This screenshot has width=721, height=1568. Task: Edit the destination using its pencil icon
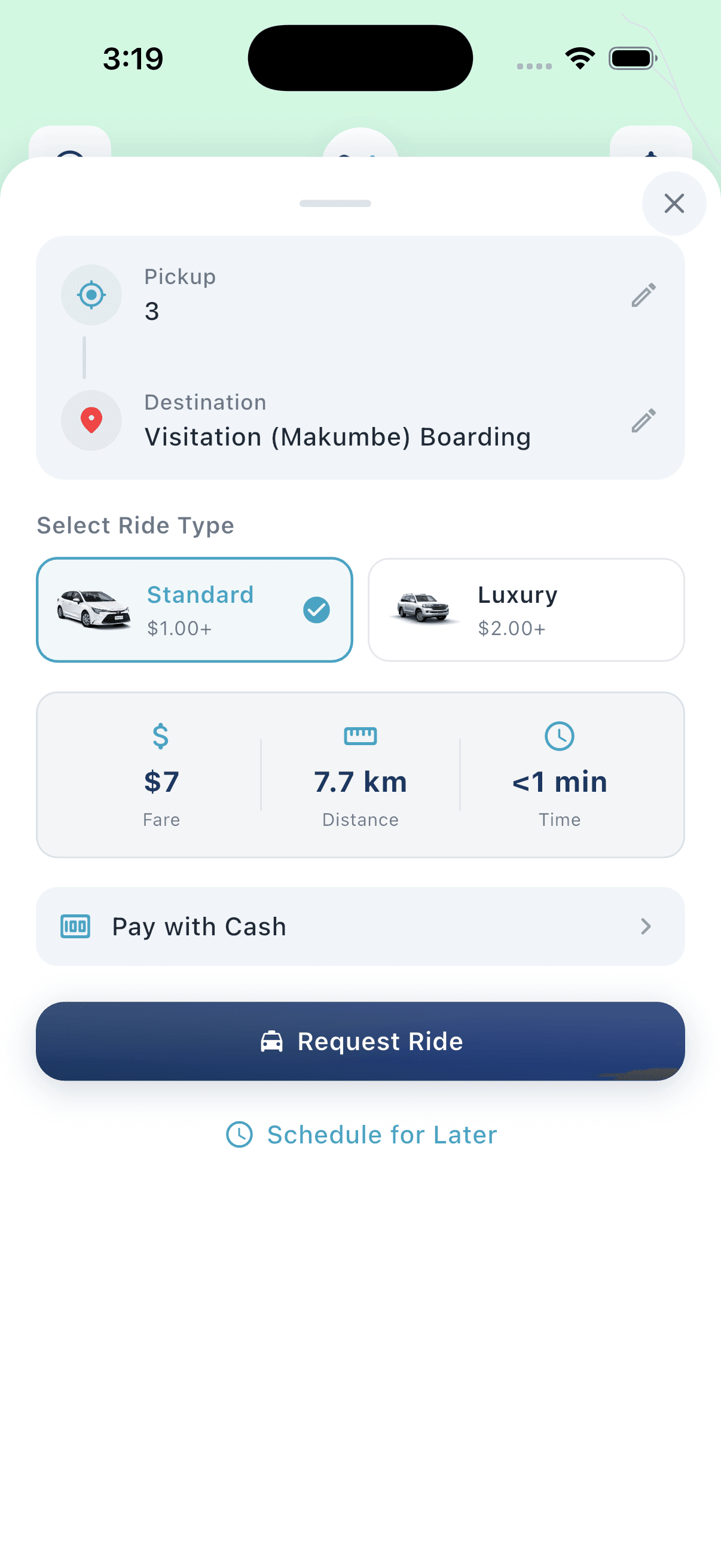pos(643,420)
